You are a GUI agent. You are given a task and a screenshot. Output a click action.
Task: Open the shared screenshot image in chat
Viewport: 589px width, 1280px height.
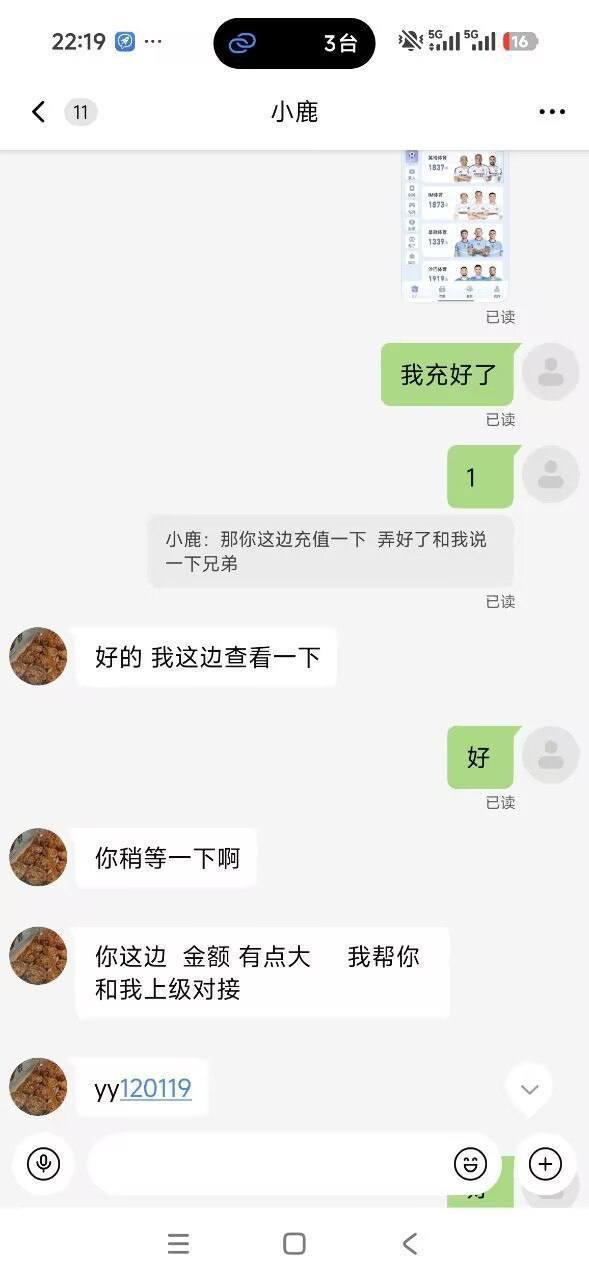[x=455, y=226]
